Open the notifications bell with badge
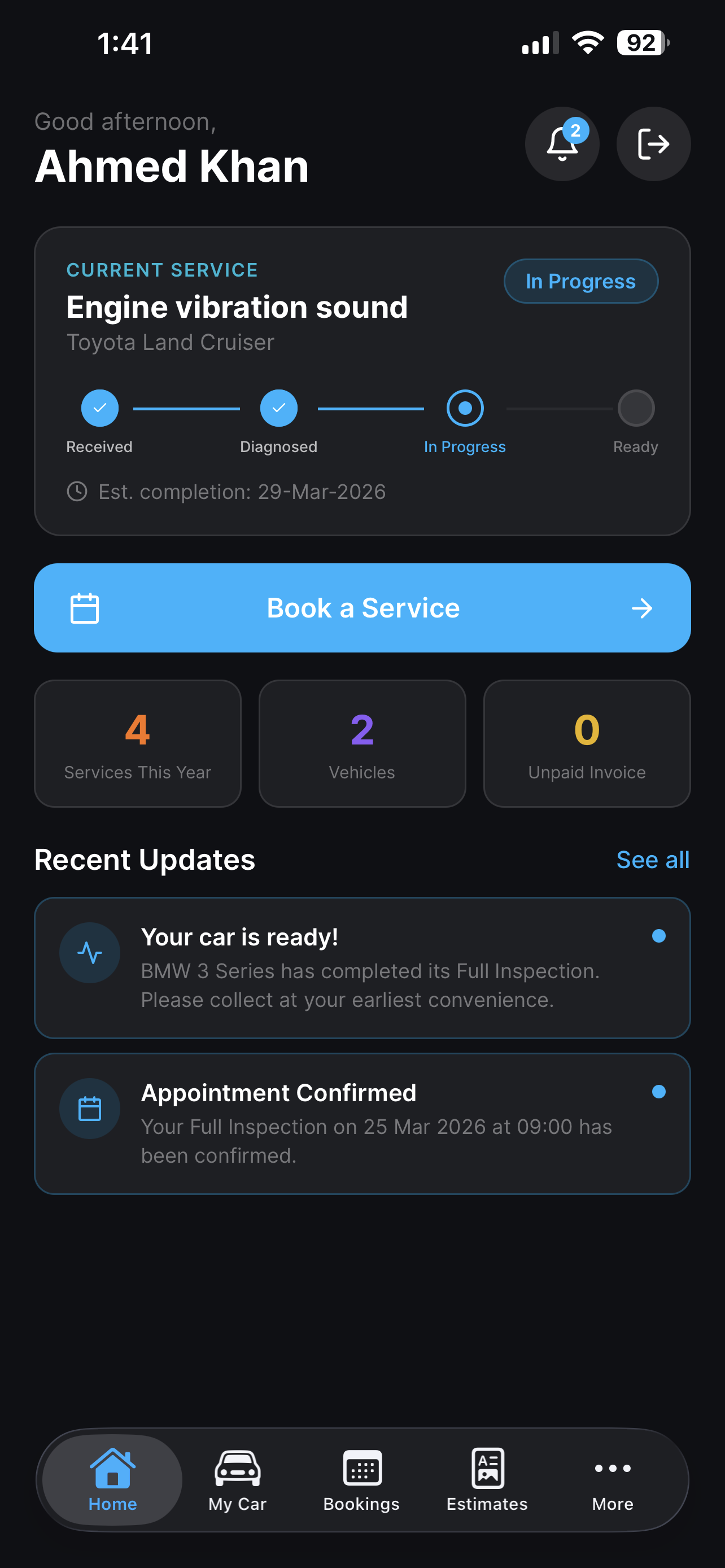This screenshot has width=725, height=1568. point(561,144)
